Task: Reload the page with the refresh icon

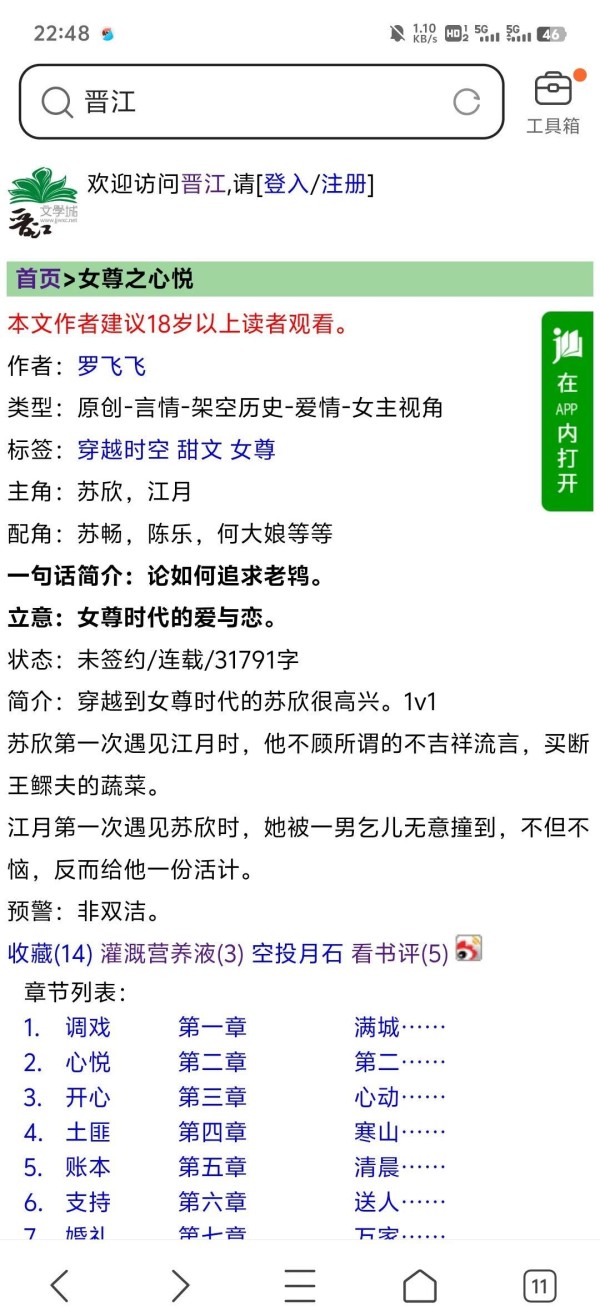Action: 467,101
